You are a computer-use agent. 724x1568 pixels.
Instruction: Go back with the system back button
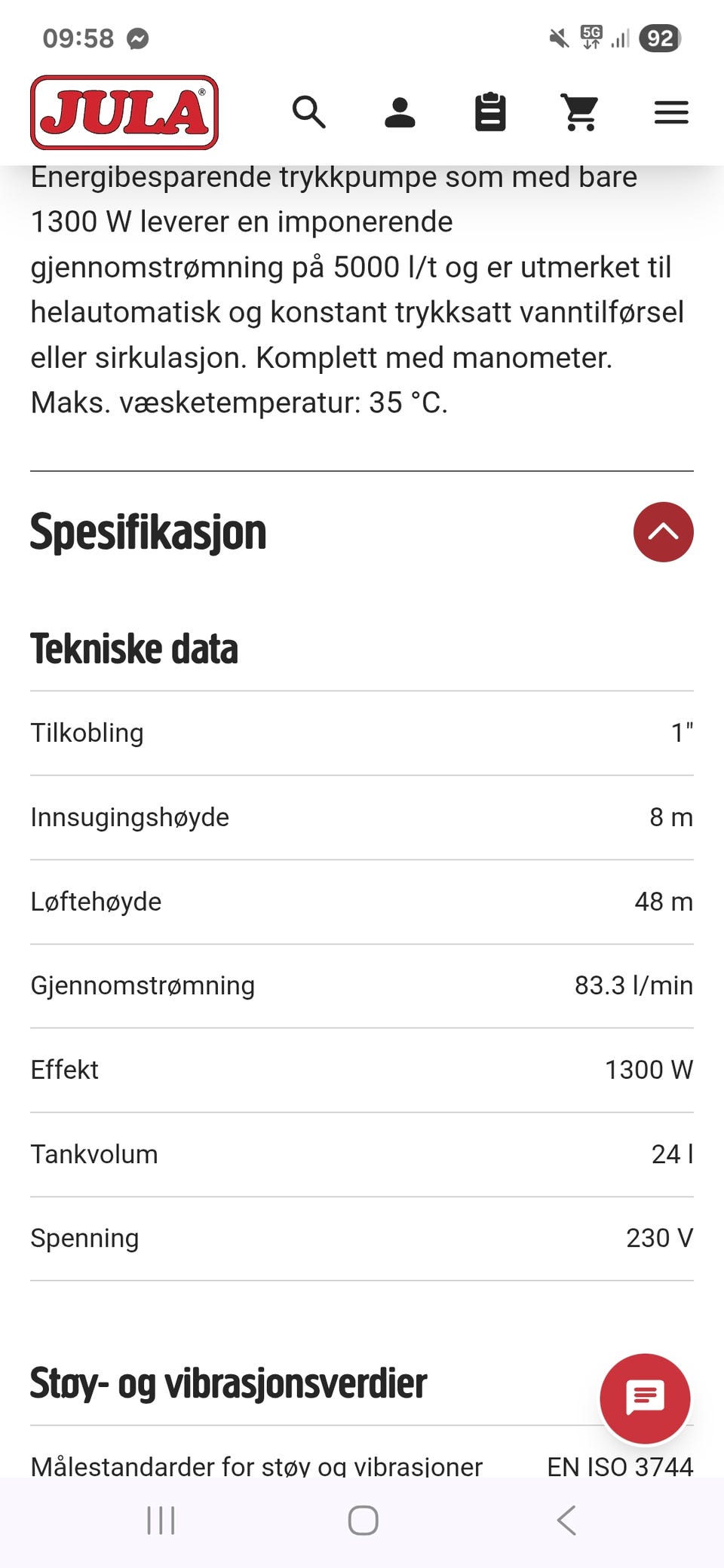tap(566, 1520)
